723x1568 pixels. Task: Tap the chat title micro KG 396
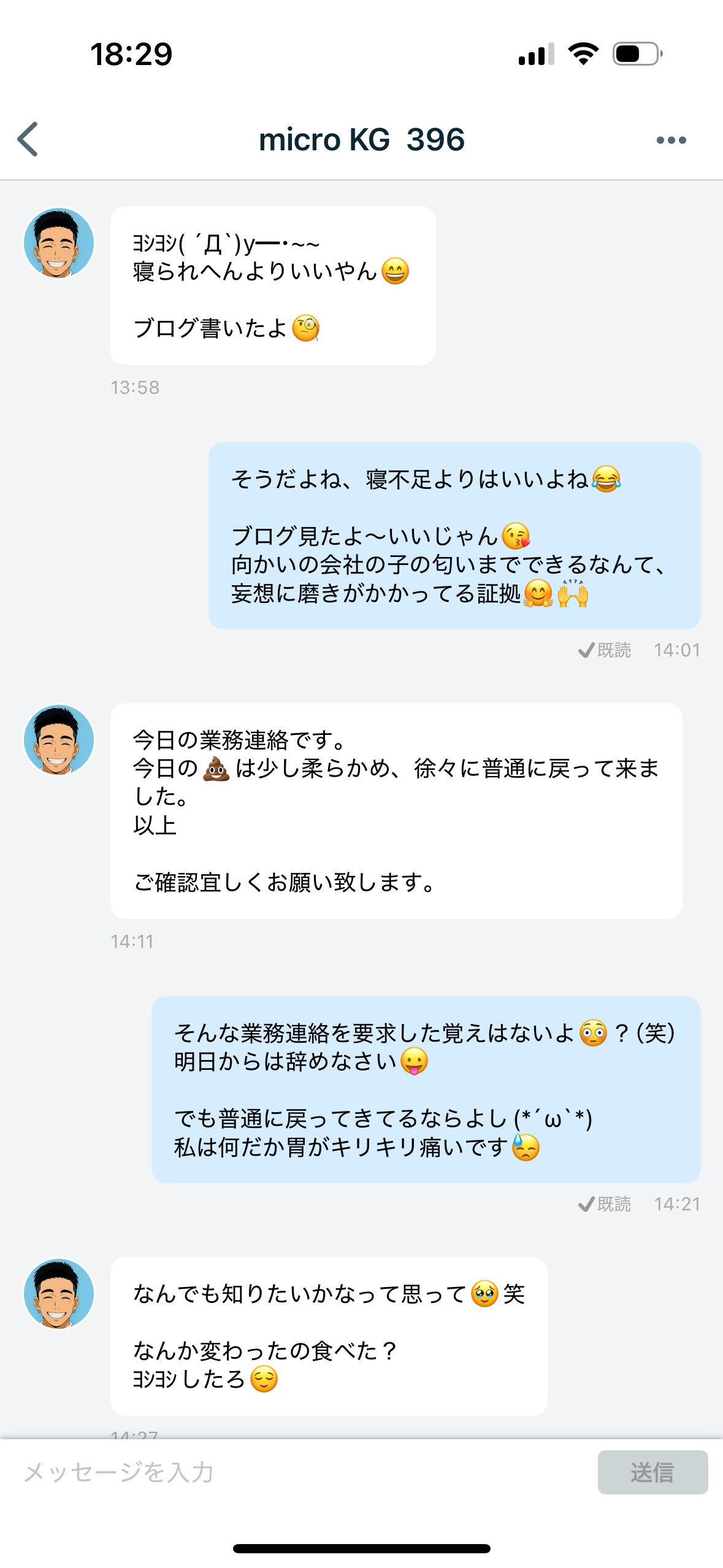pyautogui.click(x=361, y=140)
